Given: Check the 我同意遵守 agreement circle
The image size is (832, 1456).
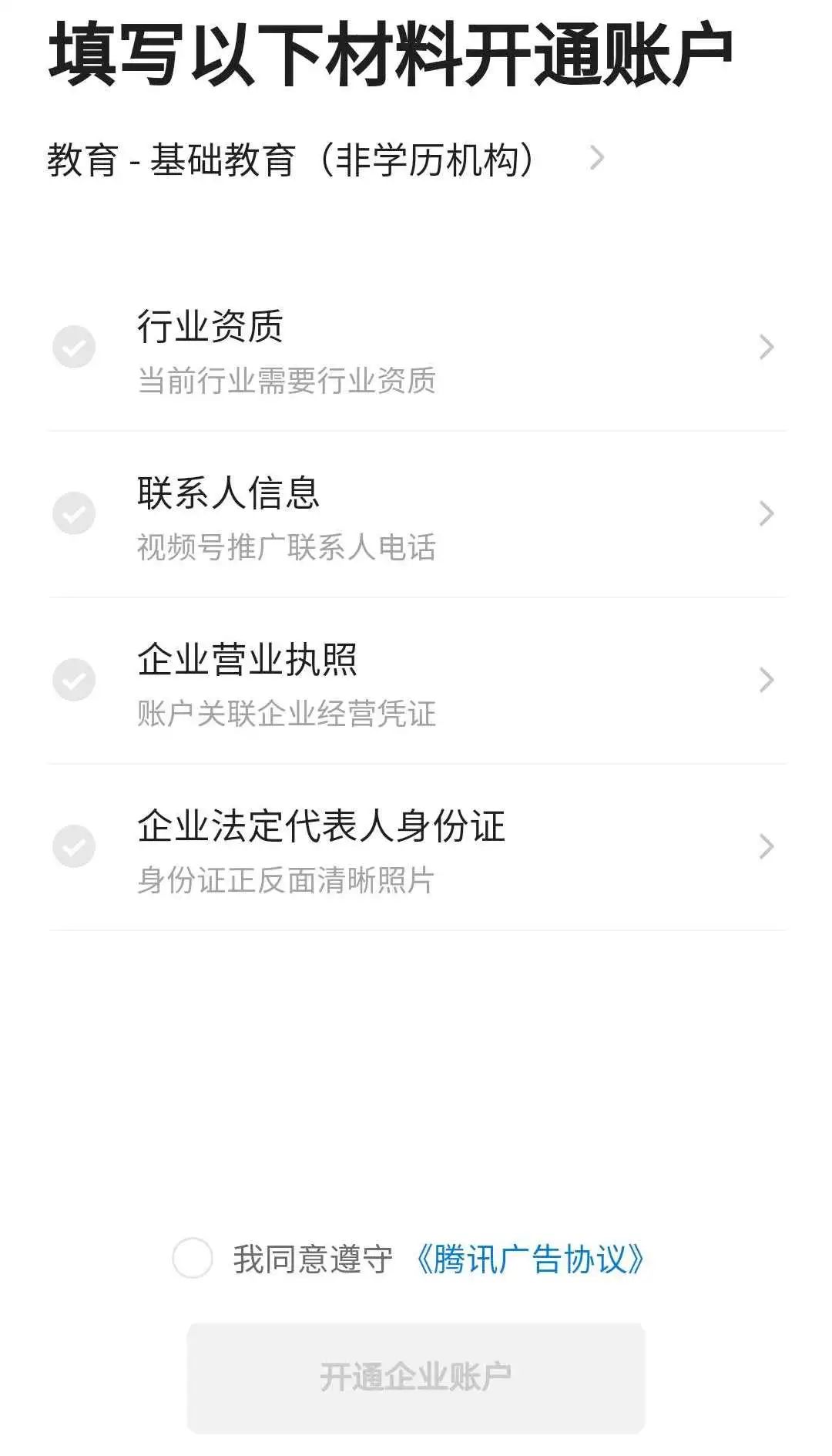Looking at the screenshot, I should click(193, 1259).
